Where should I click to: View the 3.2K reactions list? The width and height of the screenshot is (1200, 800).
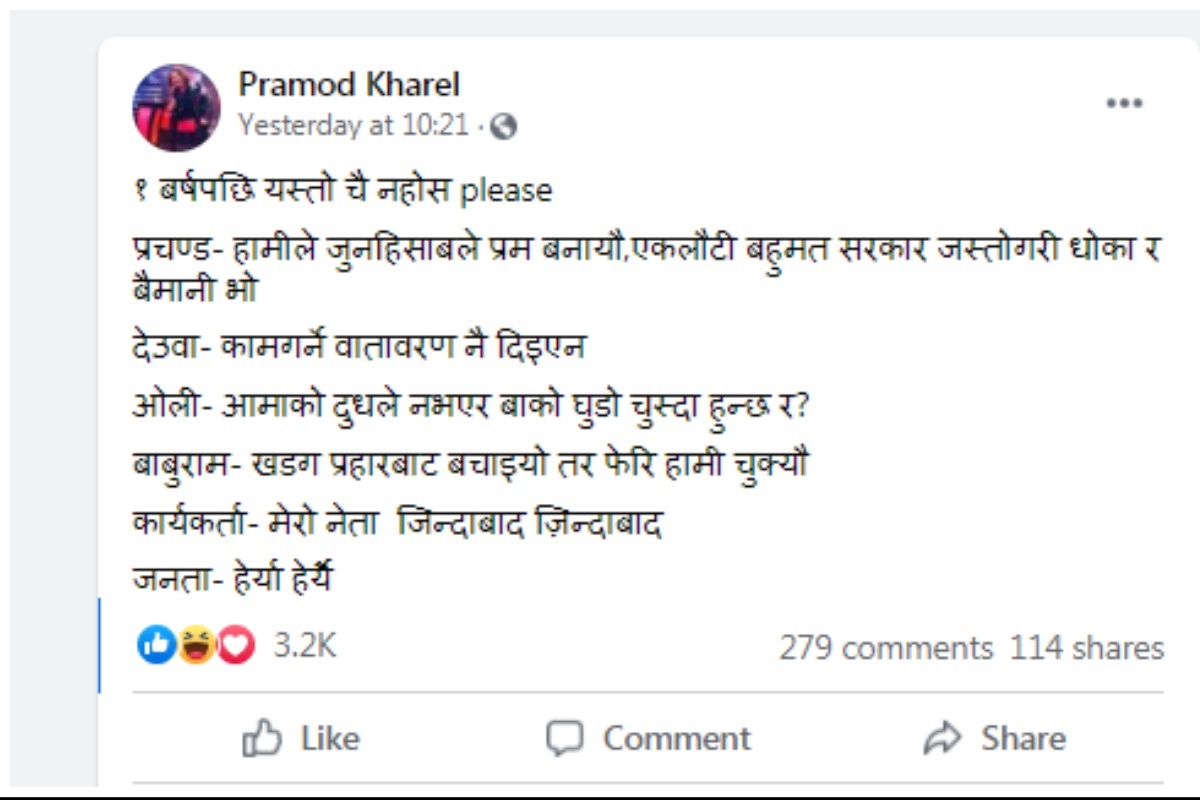[305, 646]
